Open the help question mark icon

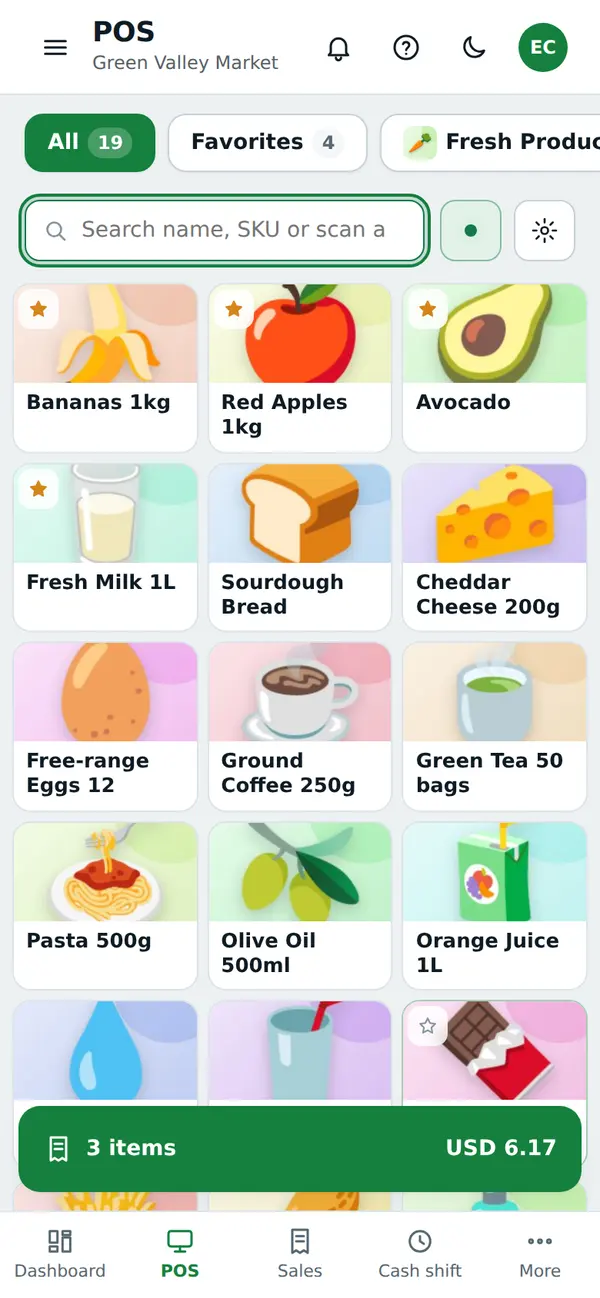click(x=406, y=47)
